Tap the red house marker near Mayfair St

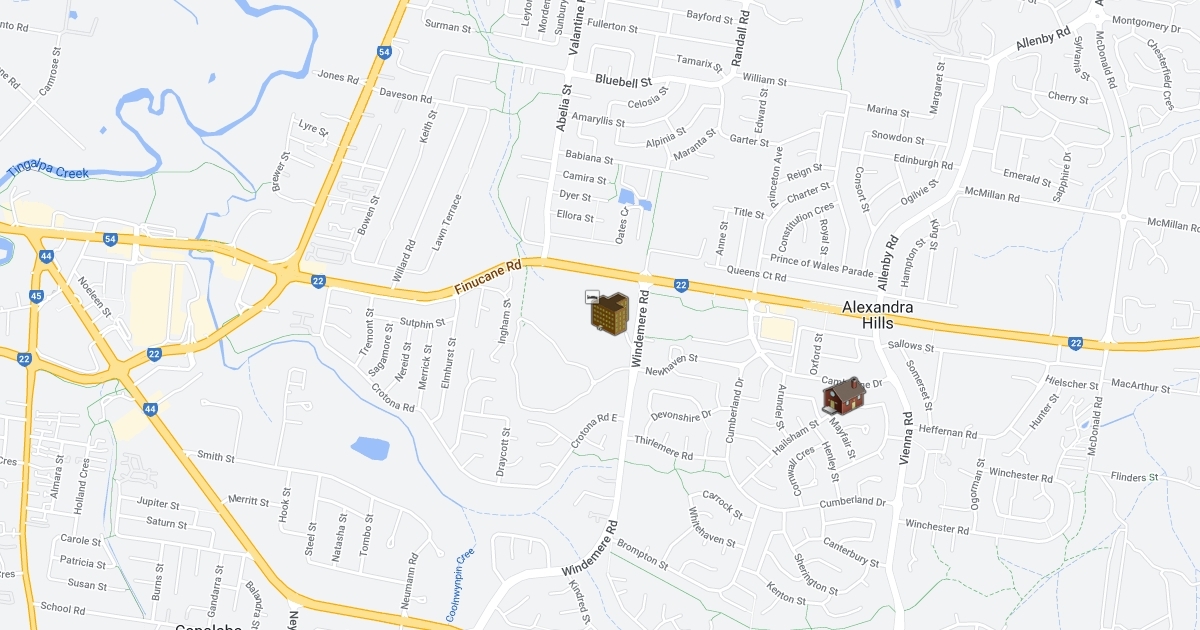[x=844, y=396]
